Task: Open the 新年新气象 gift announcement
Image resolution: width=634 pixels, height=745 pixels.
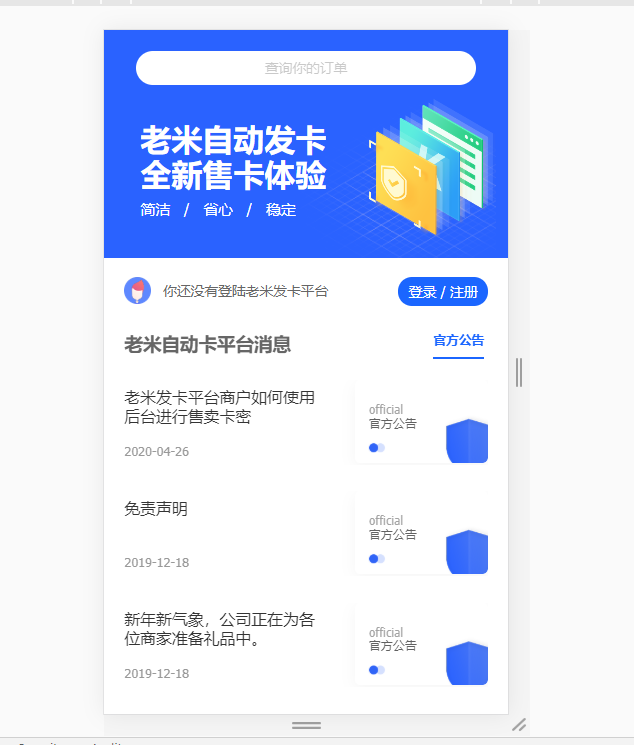Action: [220, 630]
